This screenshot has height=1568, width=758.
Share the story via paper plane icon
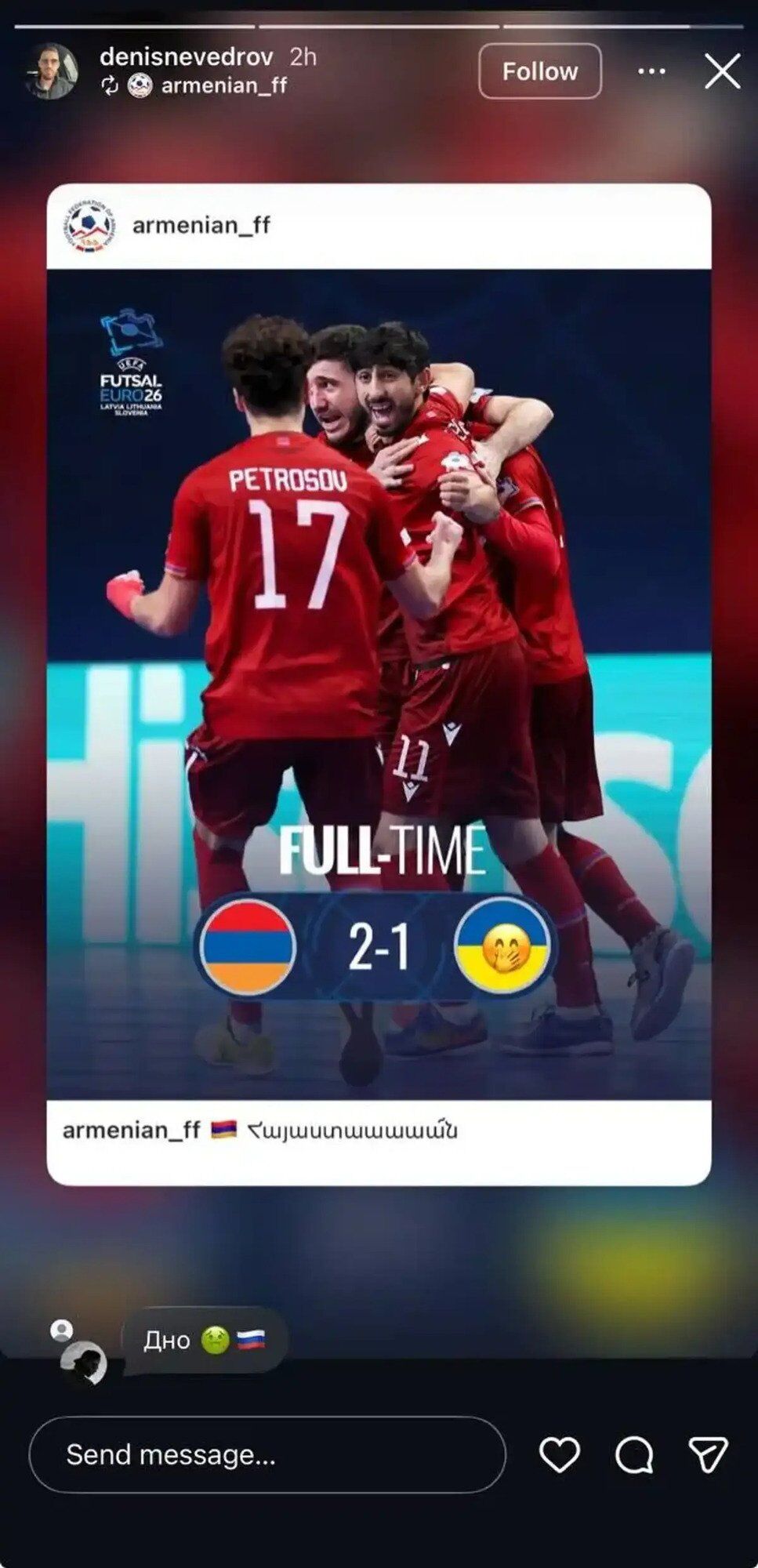(x=708, y=1454)
